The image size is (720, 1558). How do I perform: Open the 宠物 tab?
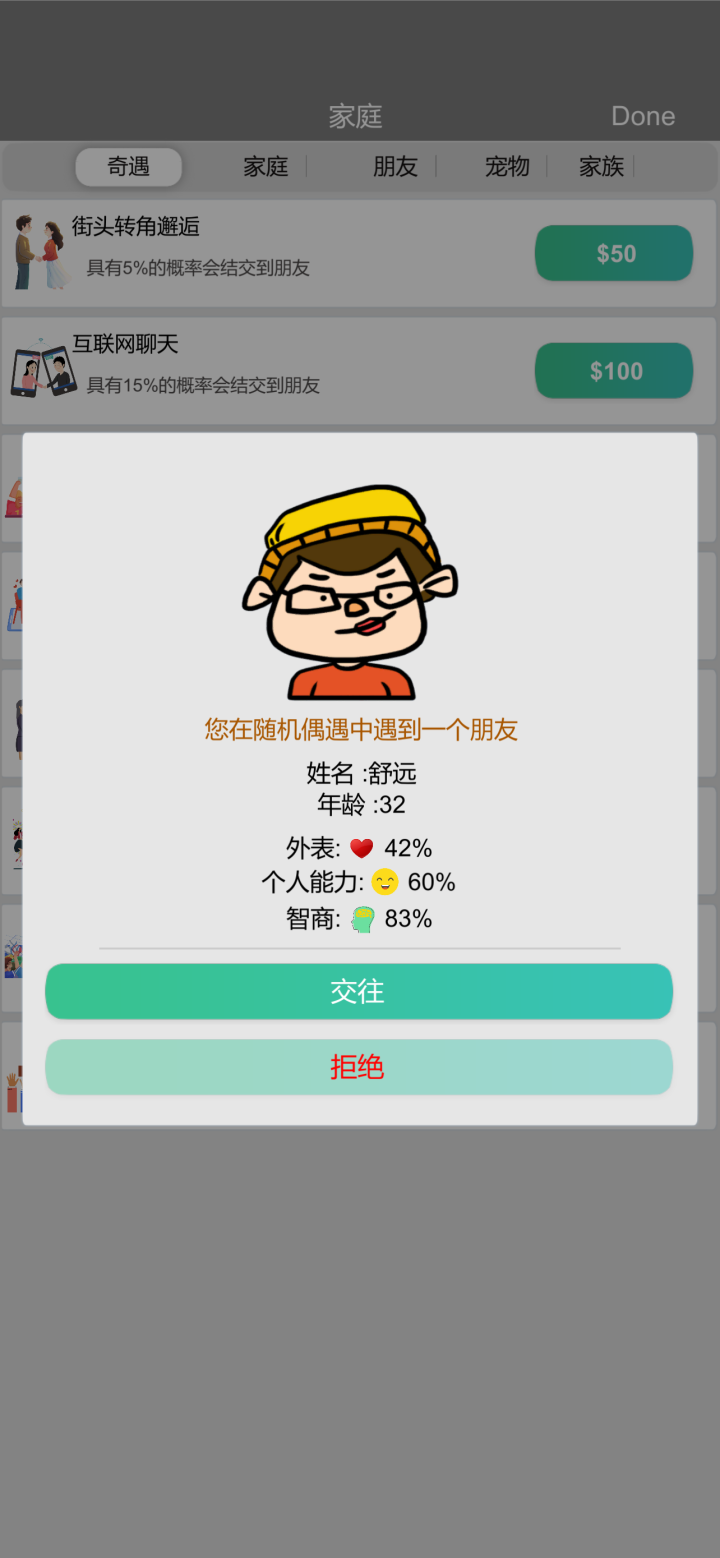coord(506,167)
